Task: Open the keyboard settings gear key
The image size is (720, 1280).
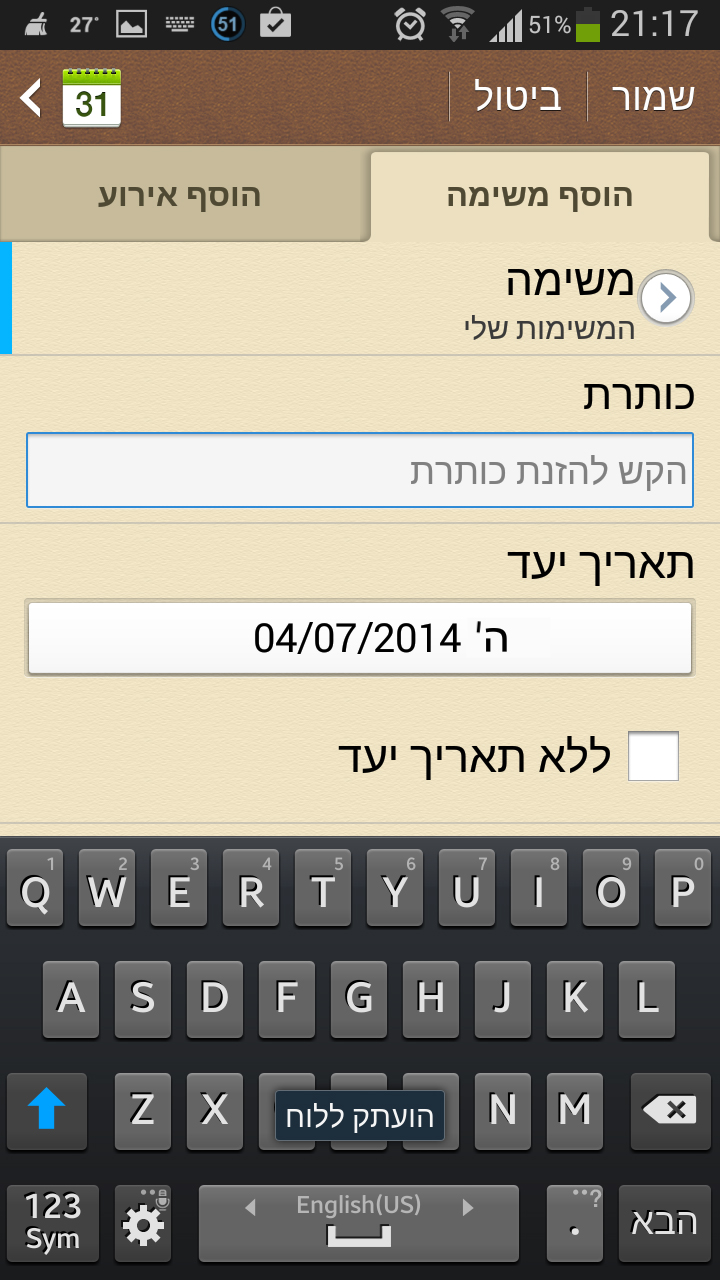Action: [x=143, y=1223]
